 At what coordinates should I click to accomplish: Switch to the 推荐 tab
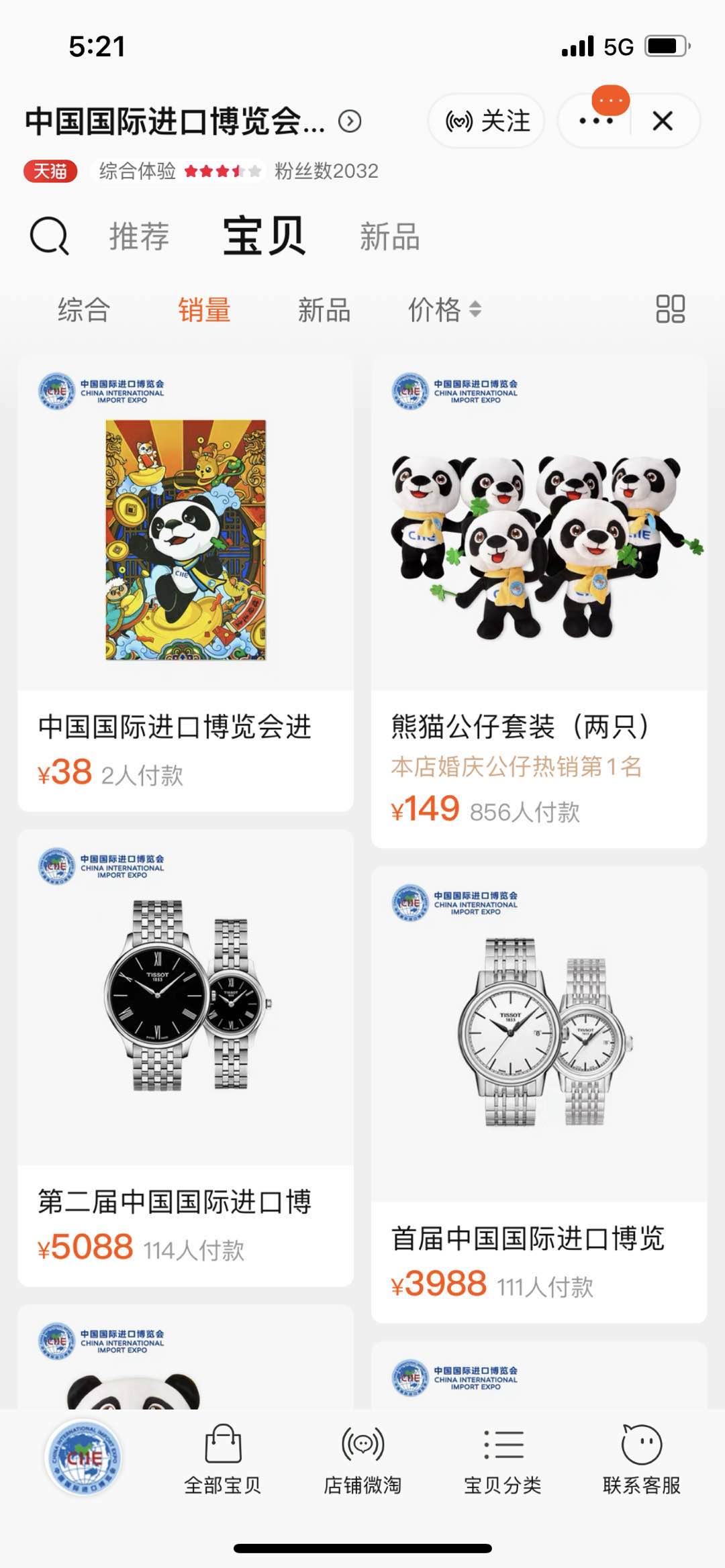click(x=139, y=237)
